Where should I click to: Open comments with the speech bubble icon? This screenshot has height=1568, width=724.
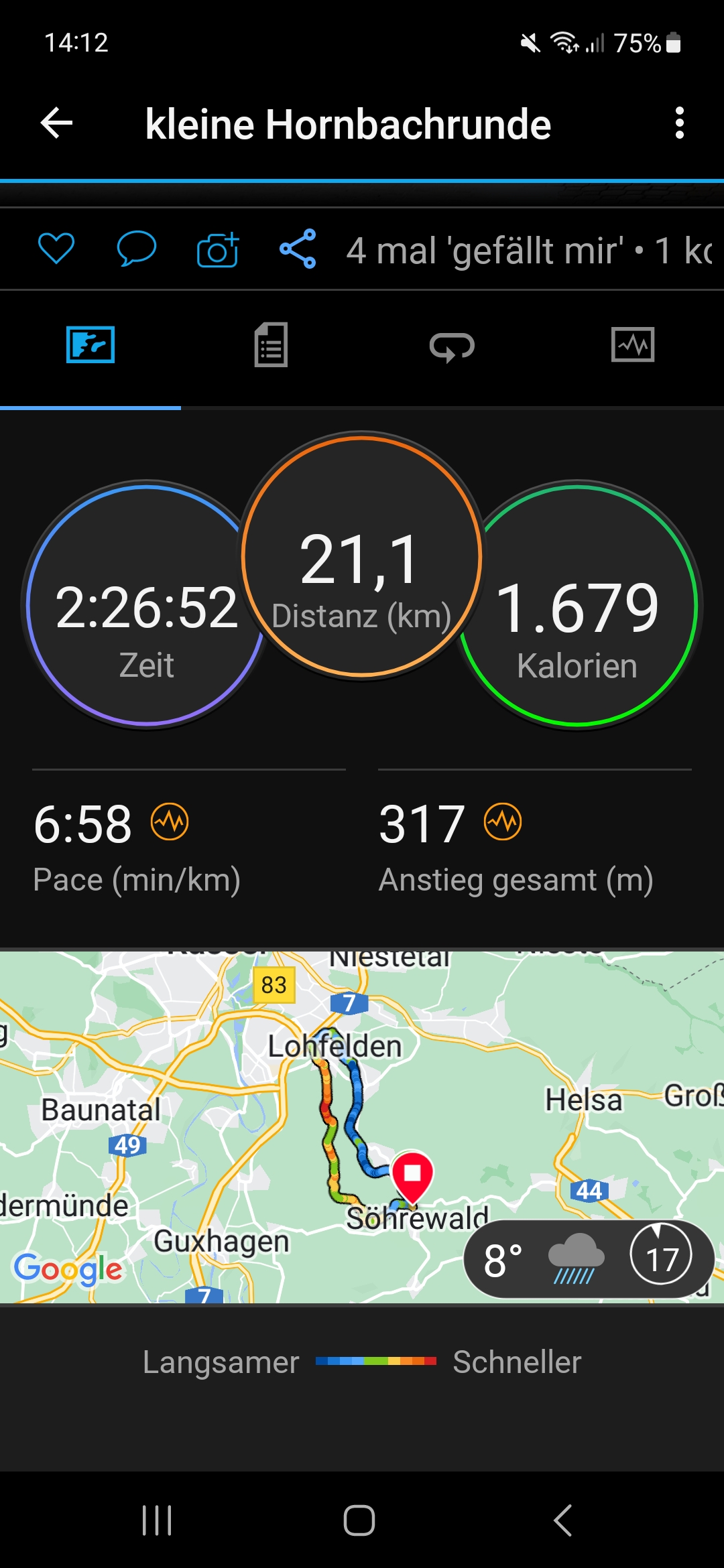(x=136, y=249)
